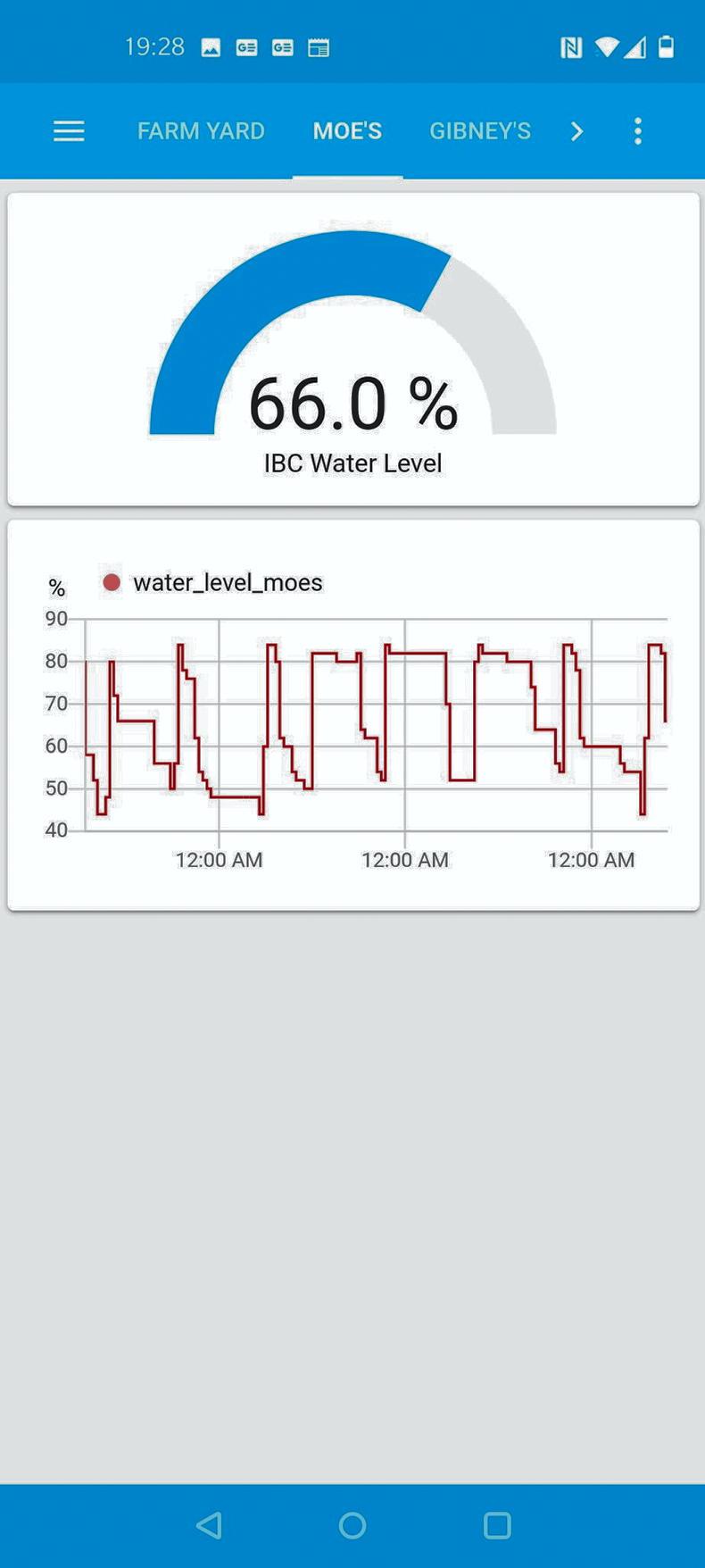
Task: Open the three-dot overflow menu
Action: point(637,131)
